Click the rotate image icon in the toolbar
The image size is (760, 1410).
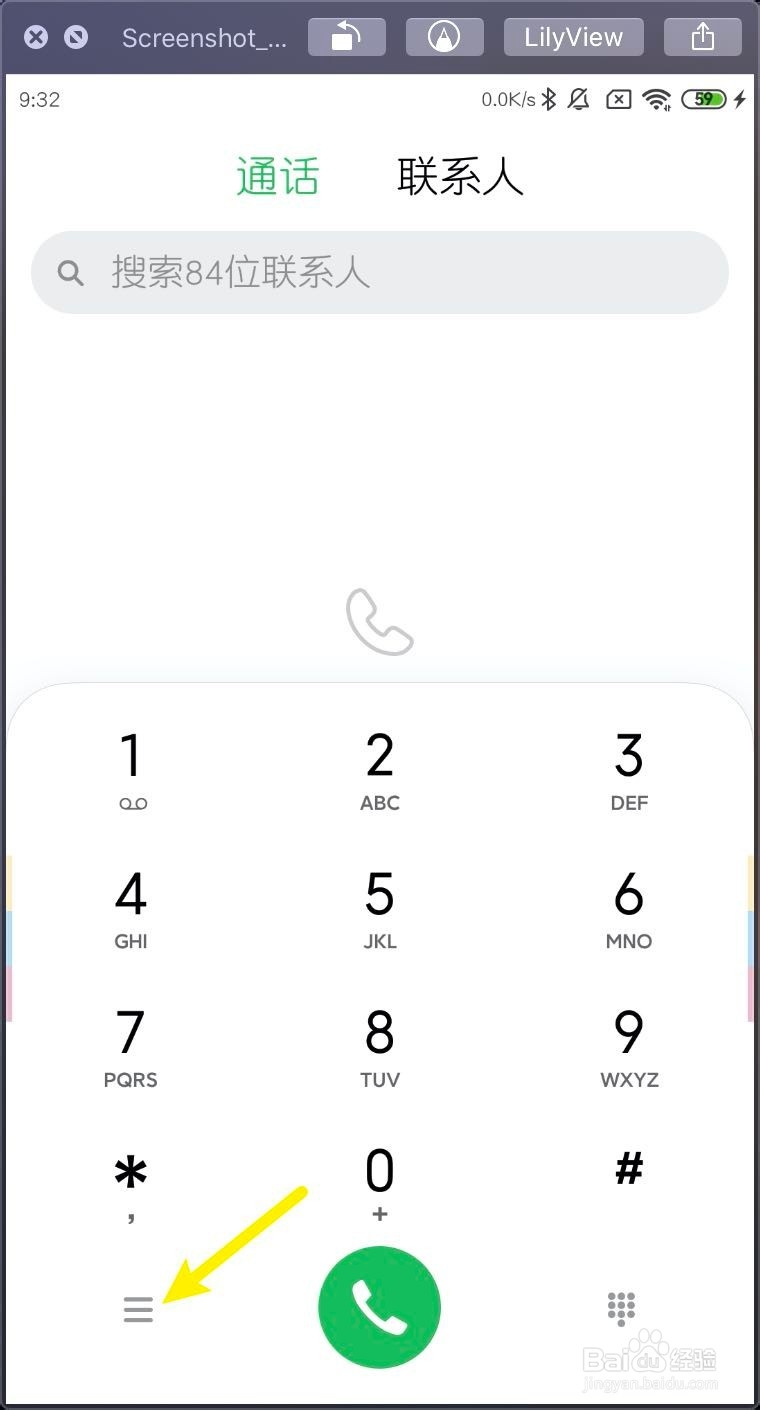(346, 35)
